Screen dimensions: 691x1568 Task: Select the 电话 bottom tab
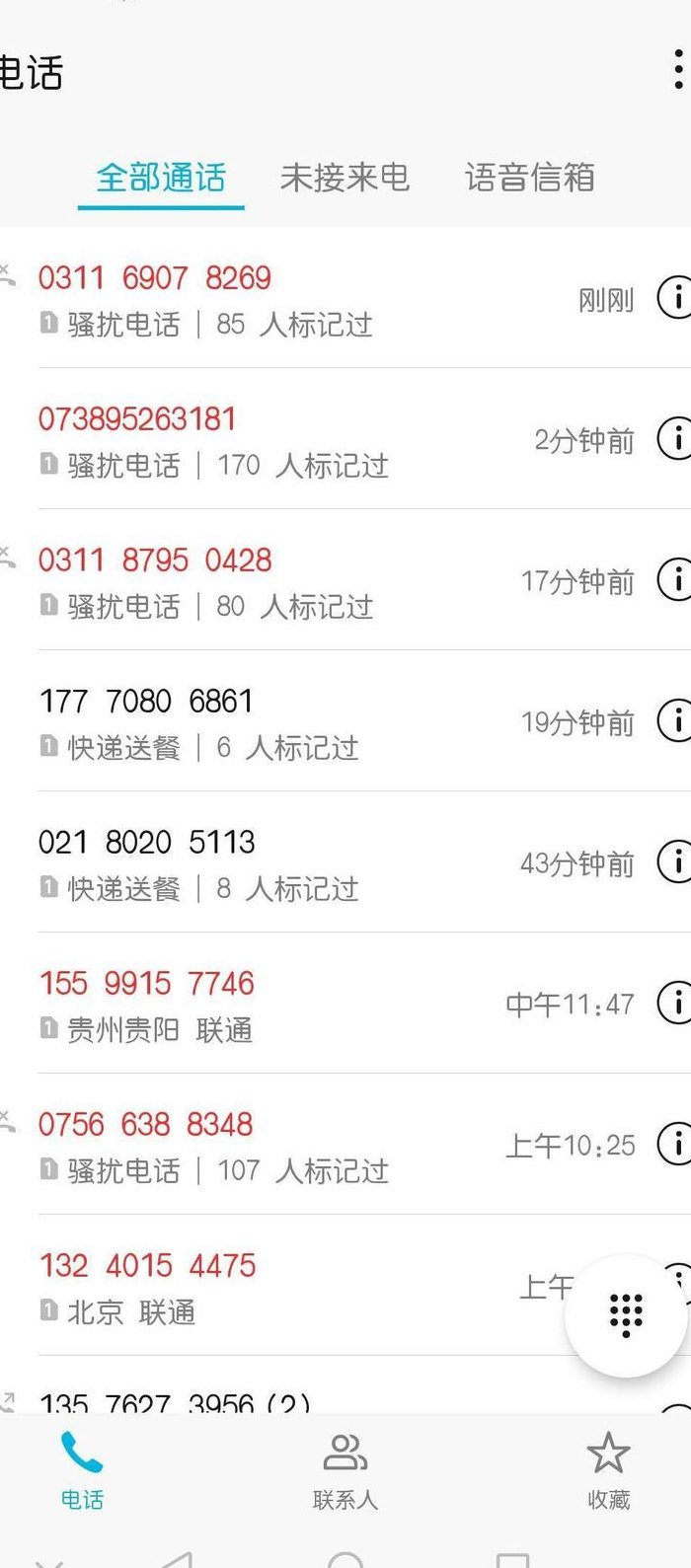click(x=82, y=1471)
